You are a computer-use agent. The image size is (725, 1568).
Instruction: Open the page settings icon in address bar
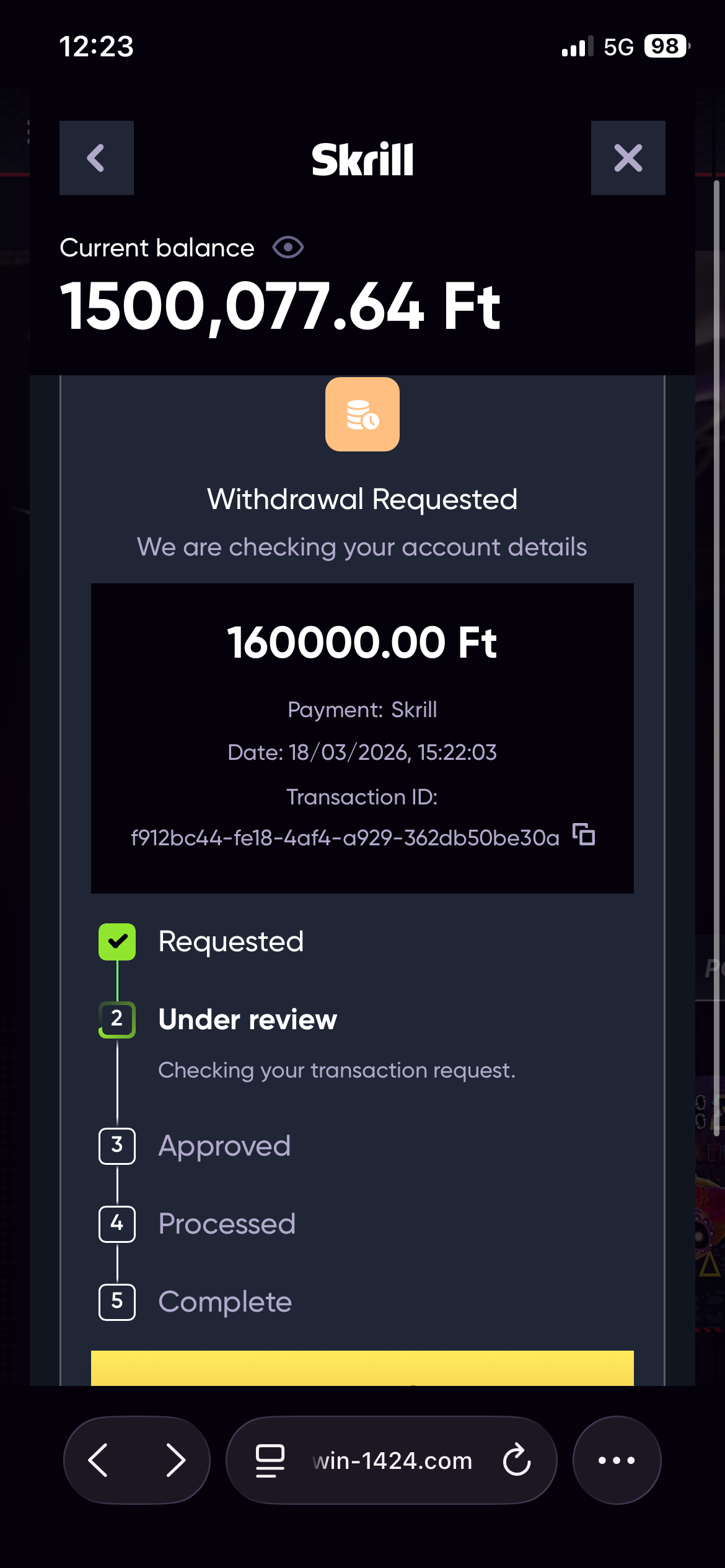(270, 1460)
